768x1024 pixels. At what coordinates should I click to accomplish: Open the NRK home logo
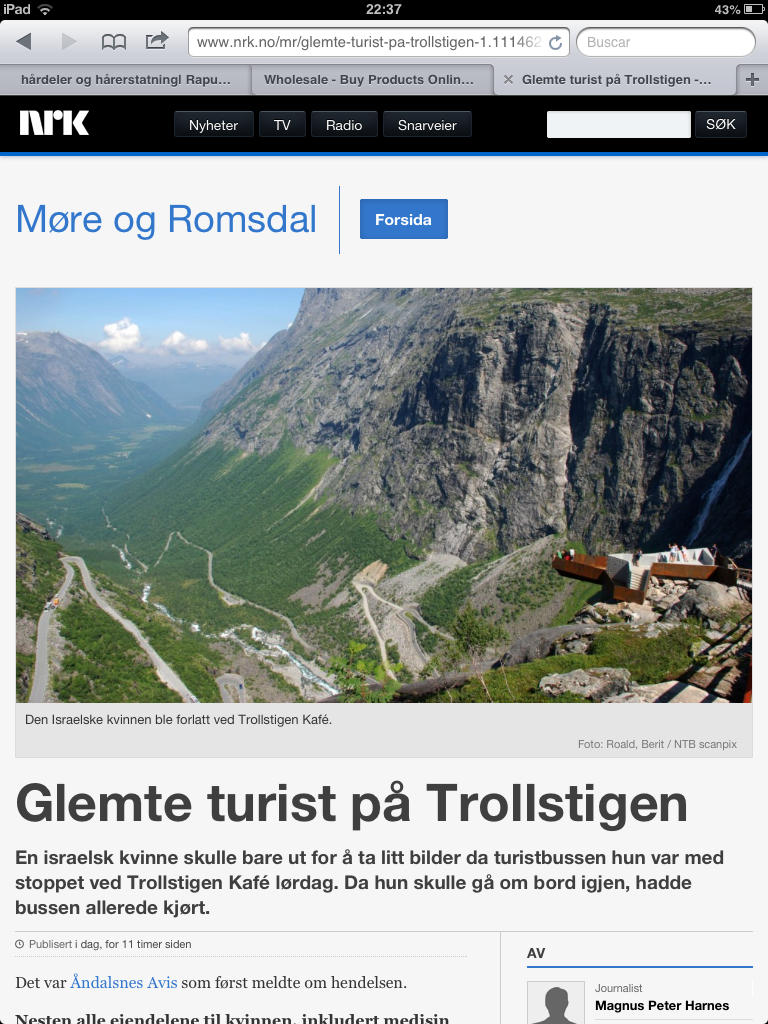(x=54, y=123)
